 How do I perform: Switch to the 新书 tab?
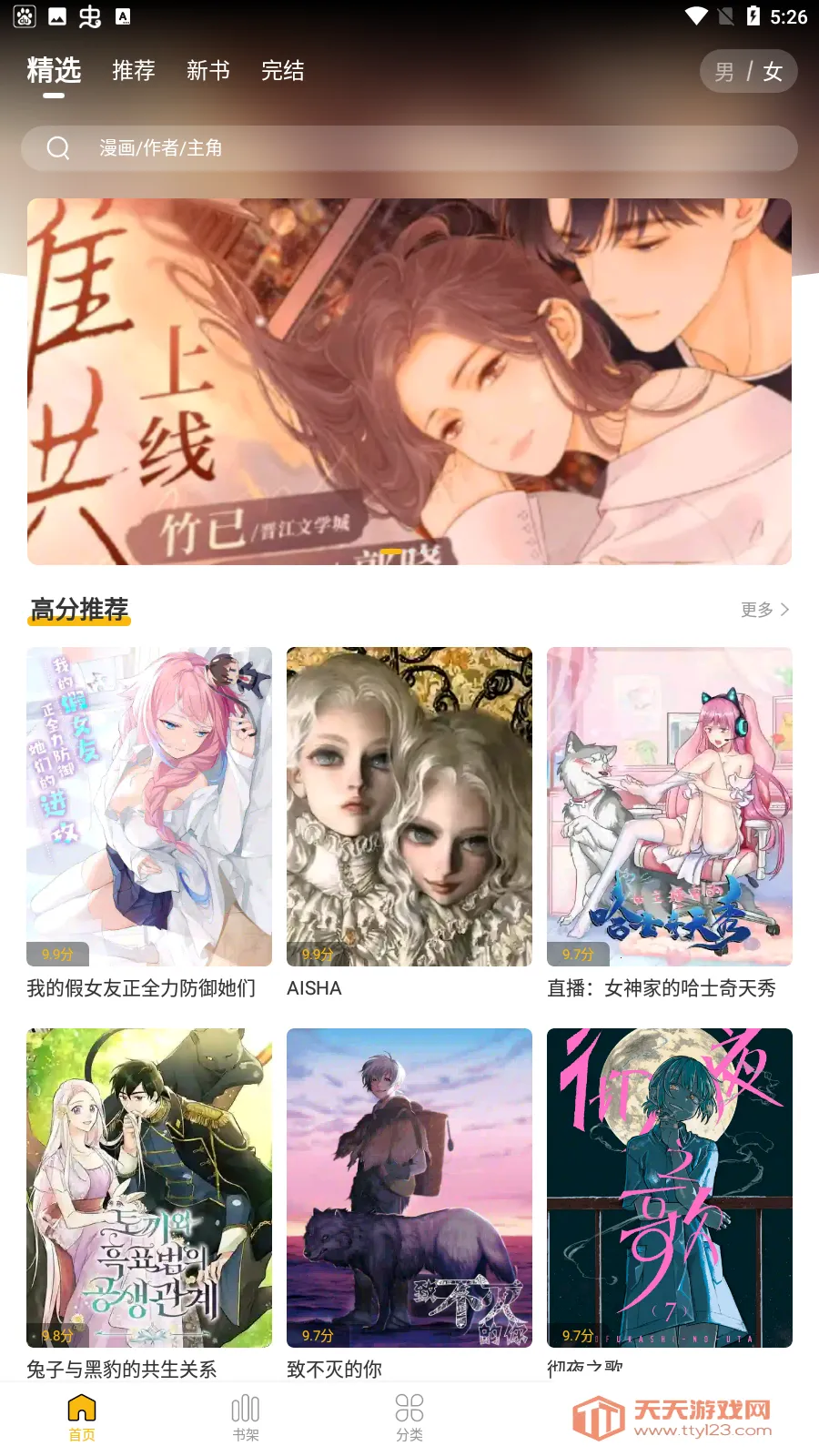(x=208, y=71)
